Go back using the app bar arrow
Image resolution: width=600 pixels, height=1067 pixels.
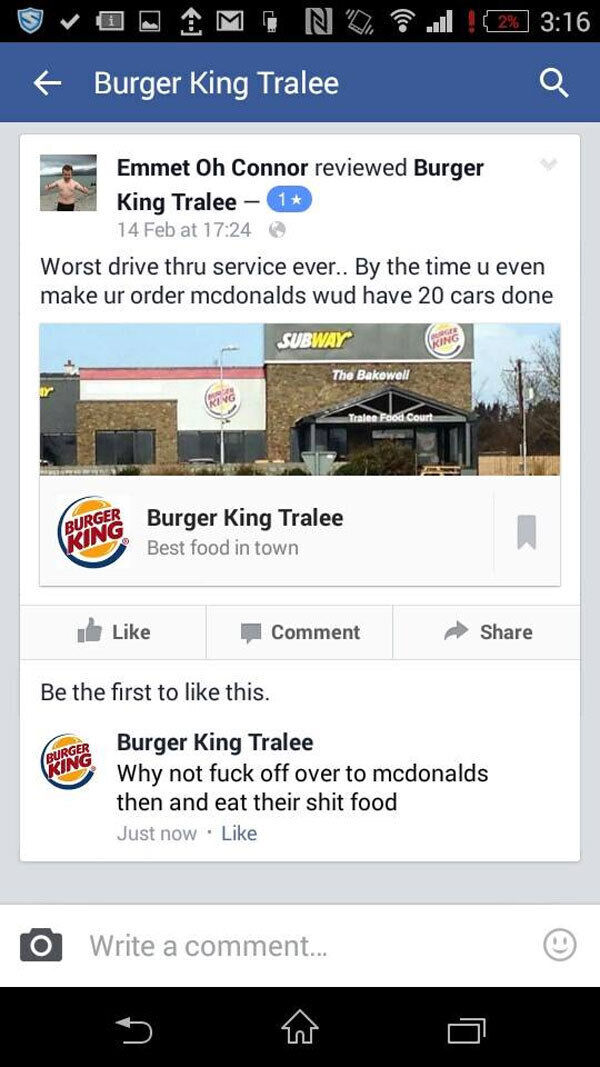(x=48, y=84)
